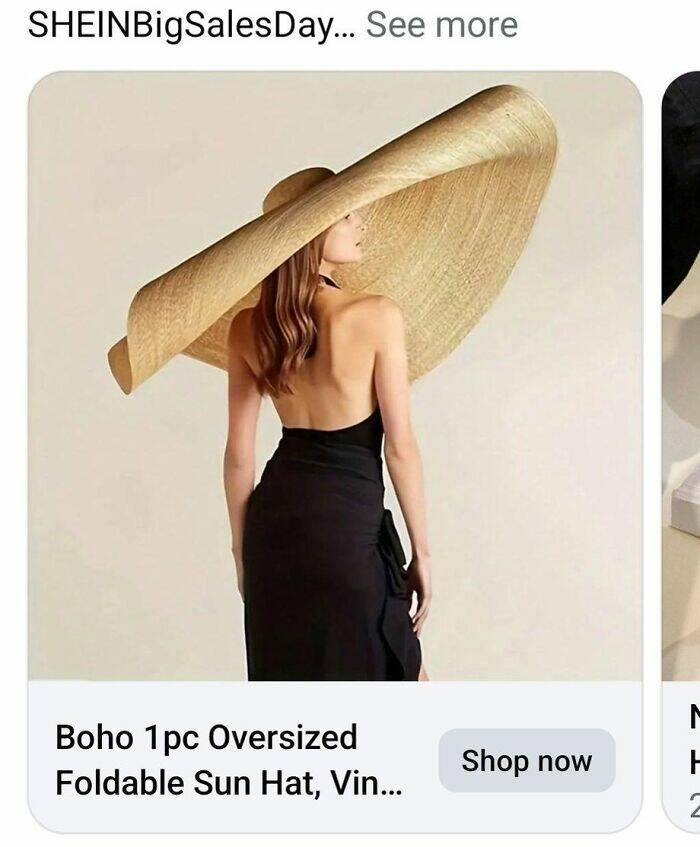Tap Shop now for the sun hat
The image size is (700, 847).
527,761
